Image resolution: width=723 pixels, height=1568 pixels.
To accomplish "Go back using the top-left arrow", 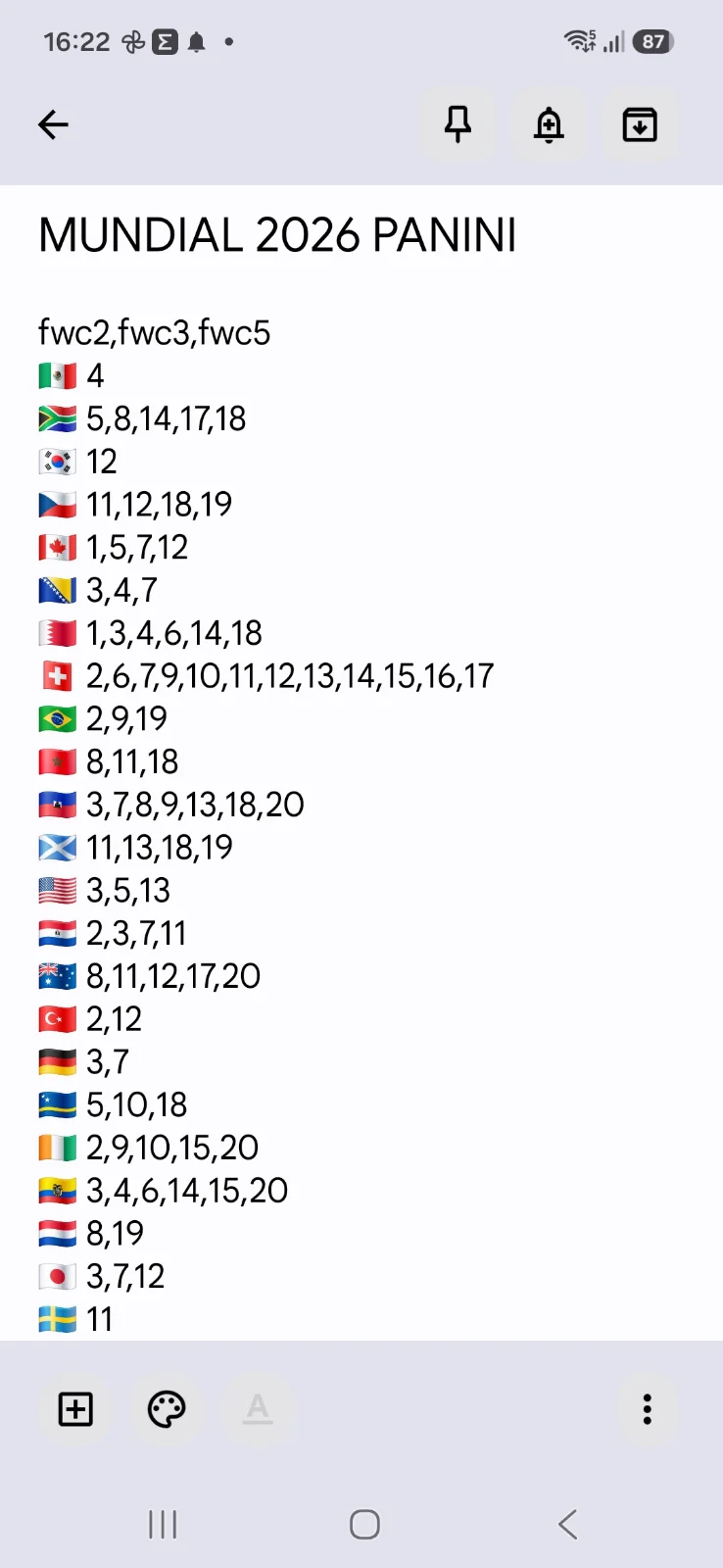I will click(x=53, y=124).
